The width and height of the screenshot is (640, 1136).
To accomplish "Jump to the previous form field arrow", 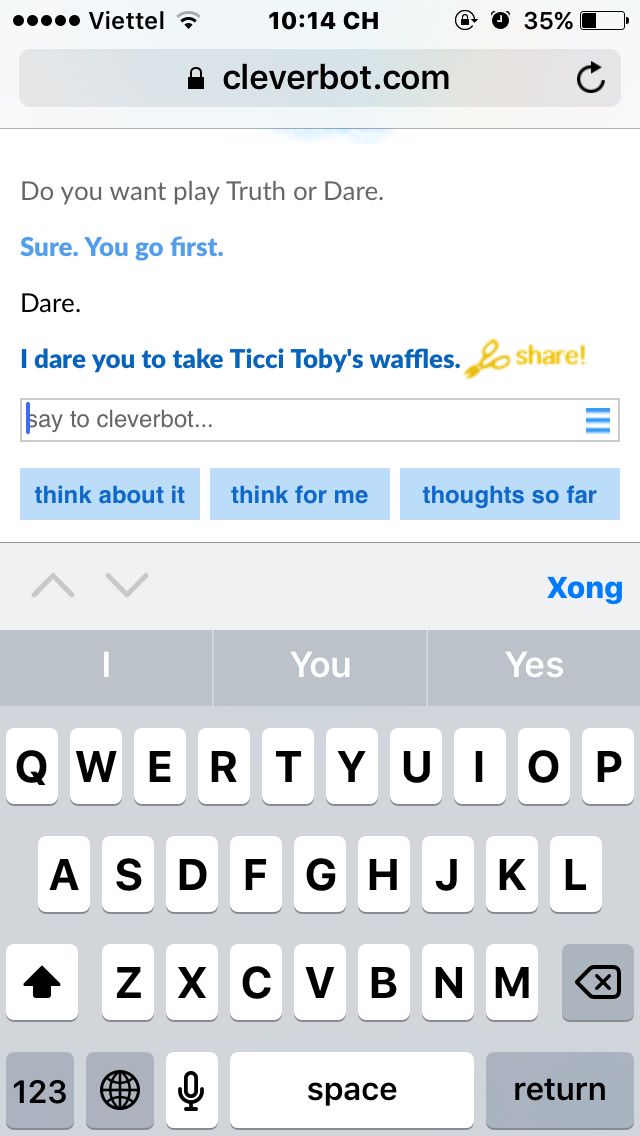I will click(x=53, y=586).
